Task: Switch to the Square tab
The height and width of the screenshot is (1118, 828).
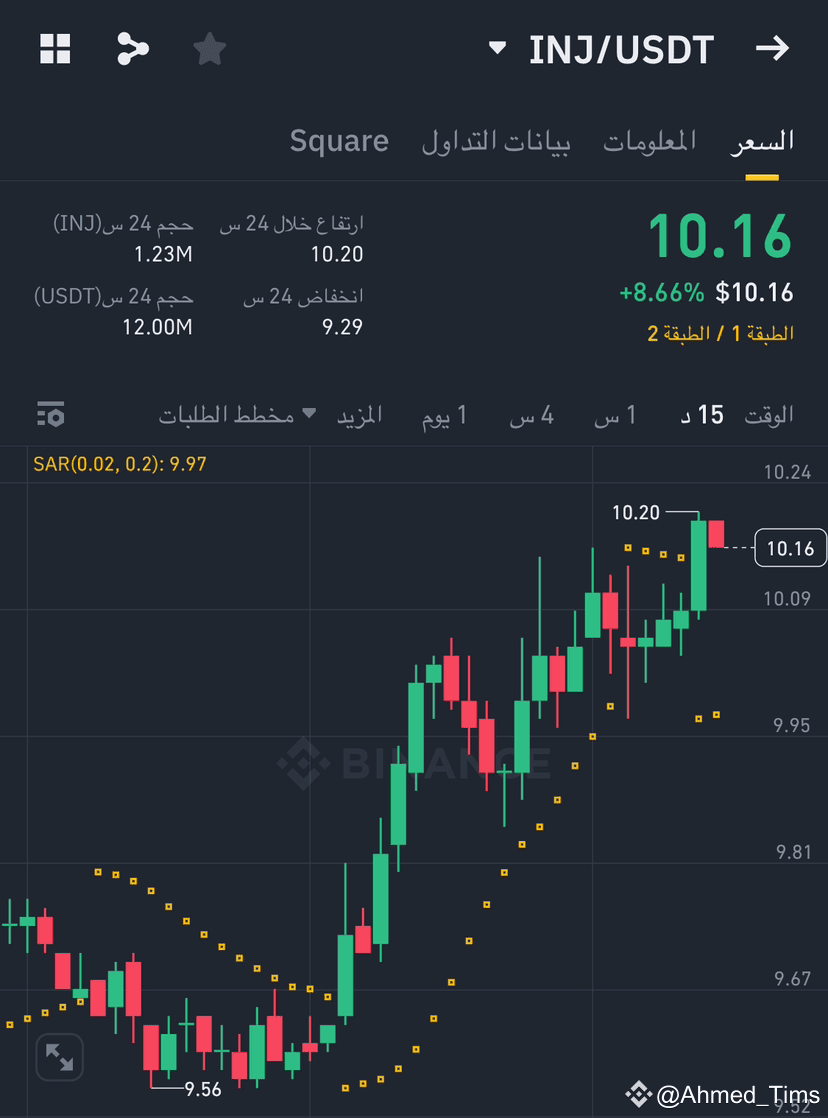Action: coord(339,141)
